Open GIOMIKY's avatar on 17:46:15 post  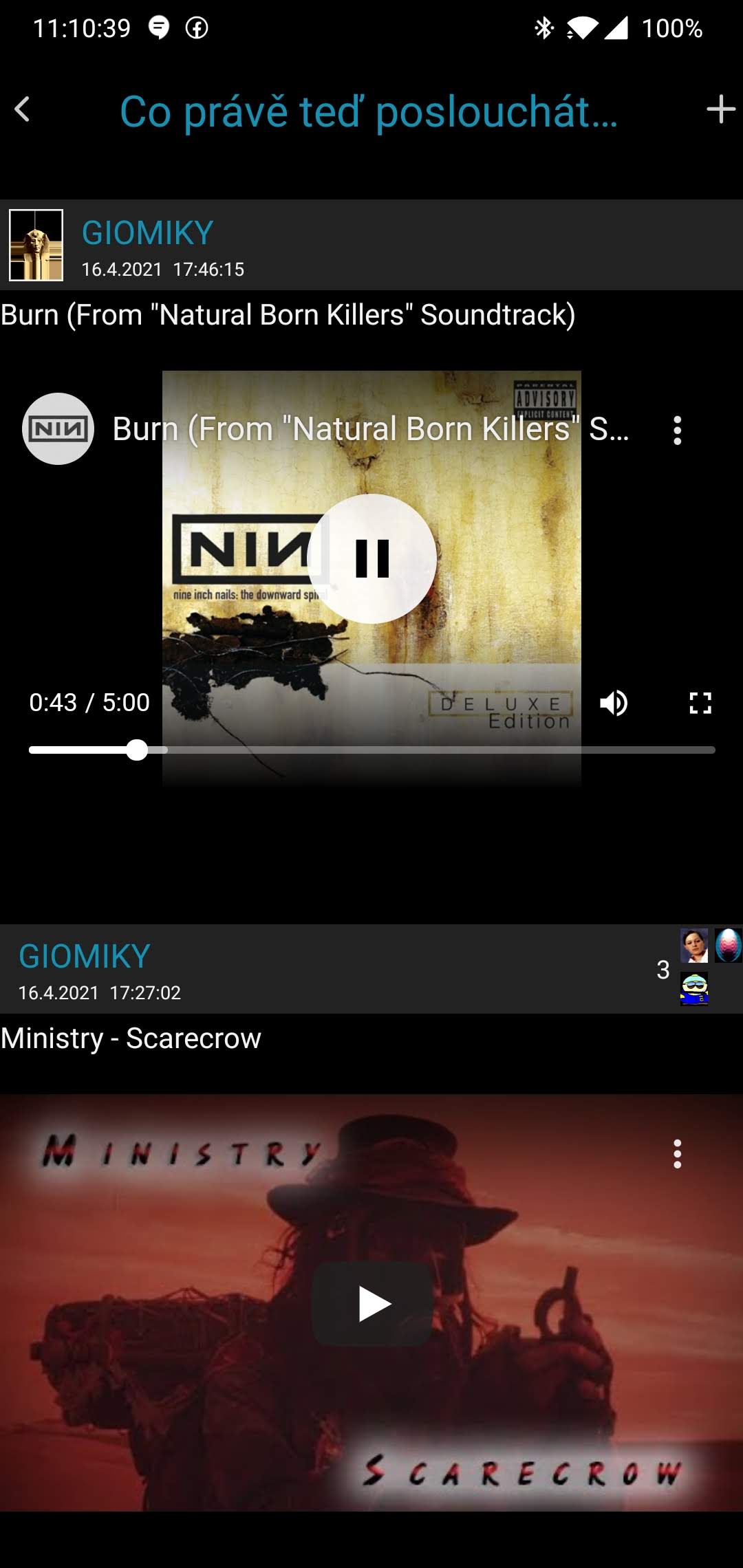point(36,245)
